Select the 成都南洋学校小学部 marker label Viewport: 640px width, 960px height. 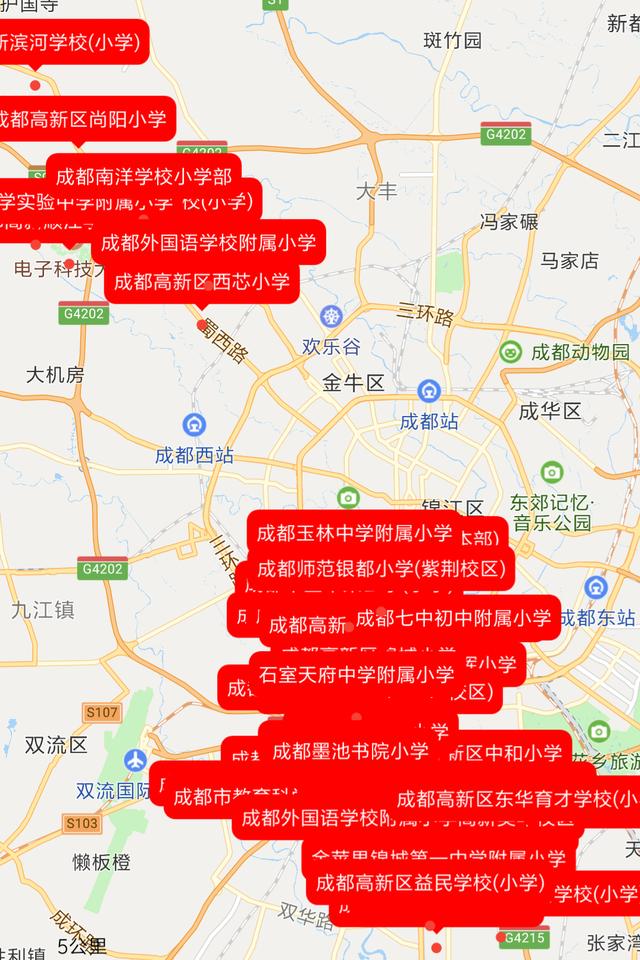pyautogui.click(x=143, y=177)
